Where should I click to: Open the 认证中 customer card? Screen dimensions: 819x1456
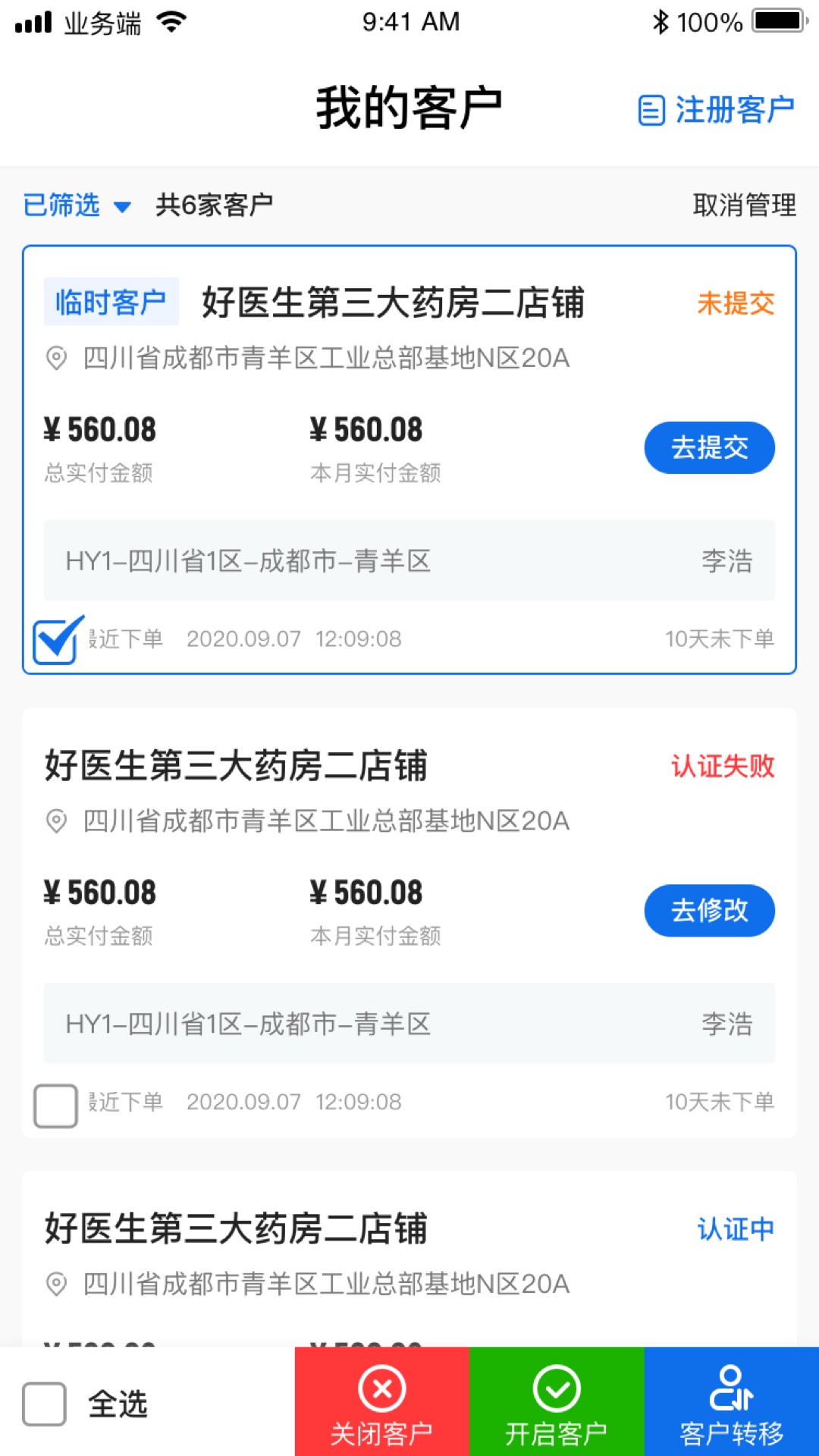(409, 1259)
